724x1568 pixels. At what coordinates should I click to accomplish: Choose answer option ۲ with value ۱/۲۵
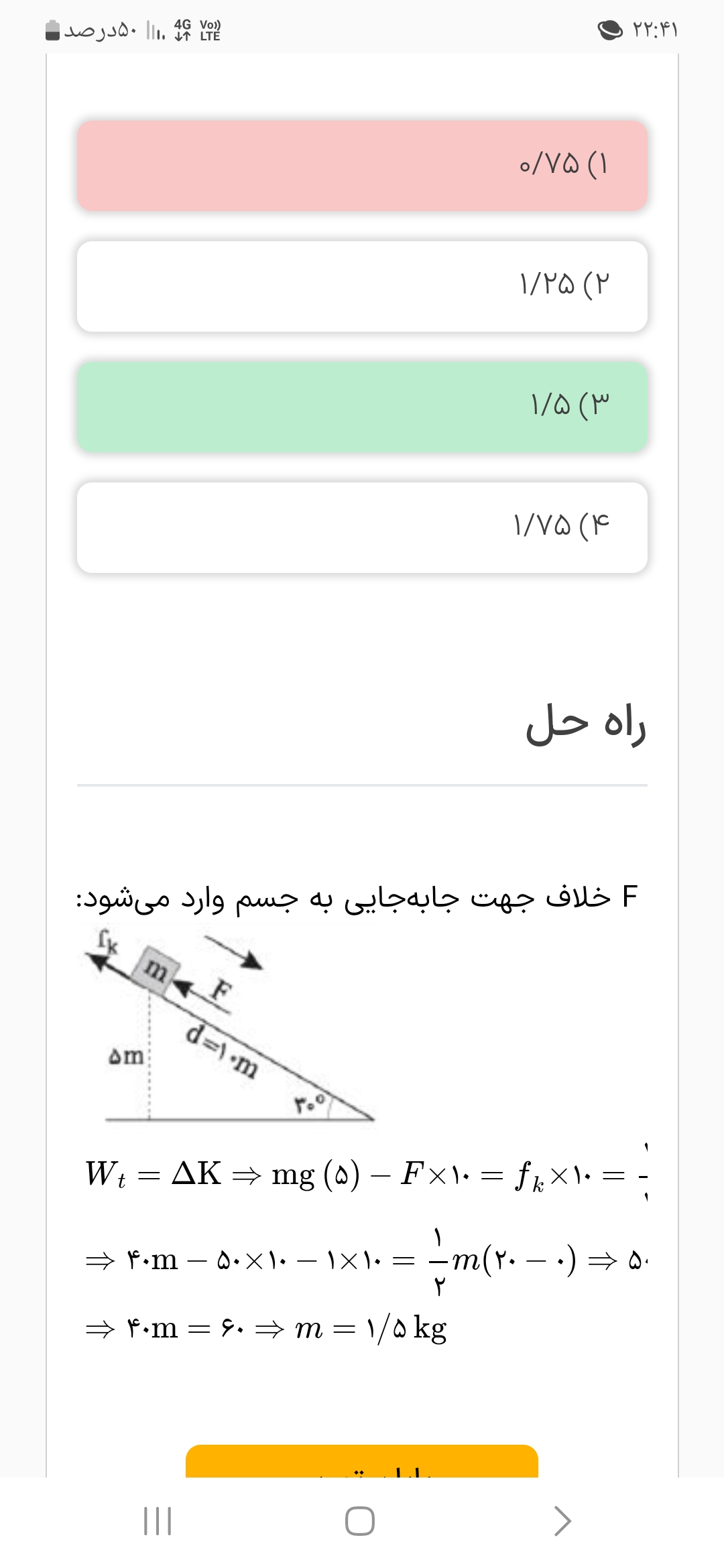click(x=362, y=286)
